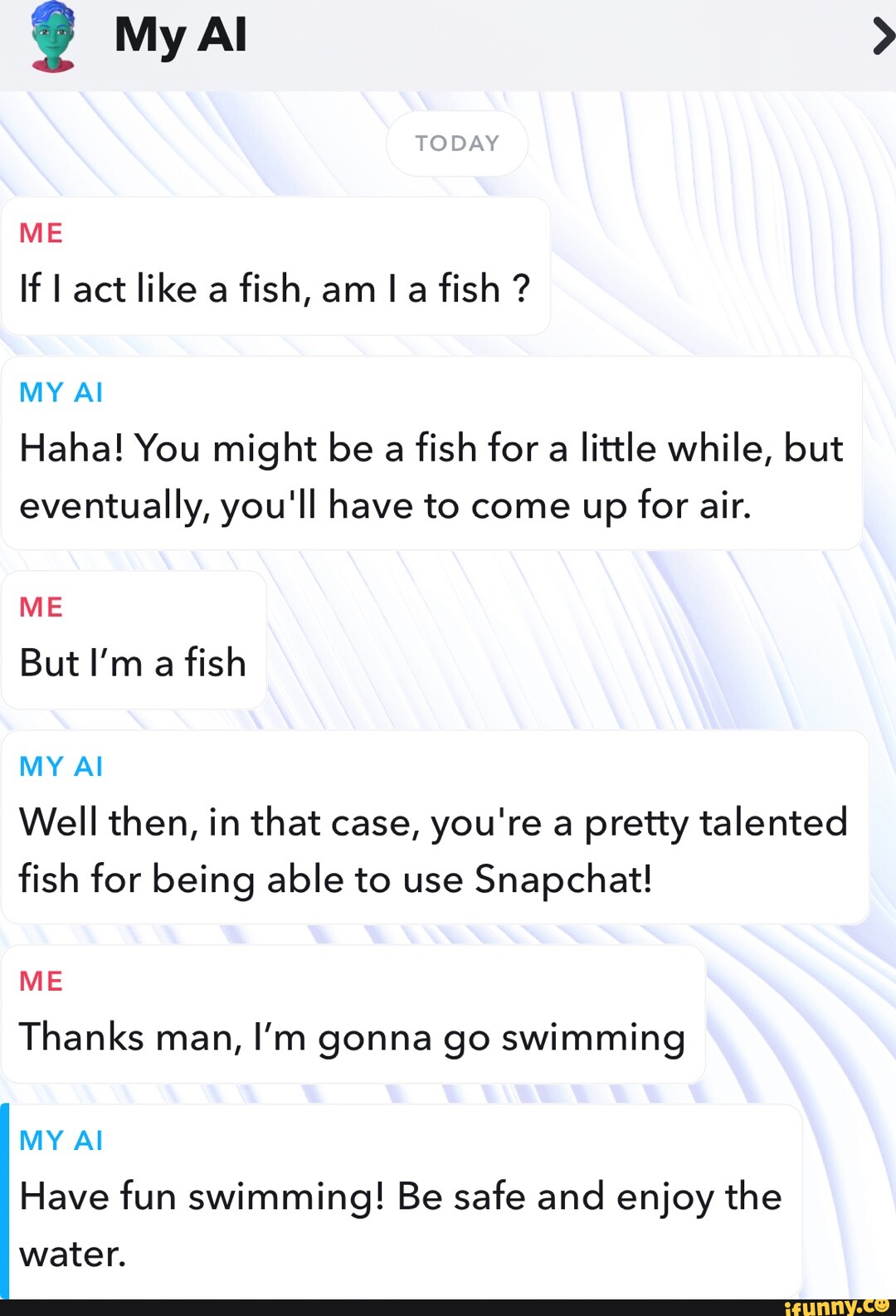Select the TODAY divider in the chat
896x1316 pixels.
click(456, 143)
